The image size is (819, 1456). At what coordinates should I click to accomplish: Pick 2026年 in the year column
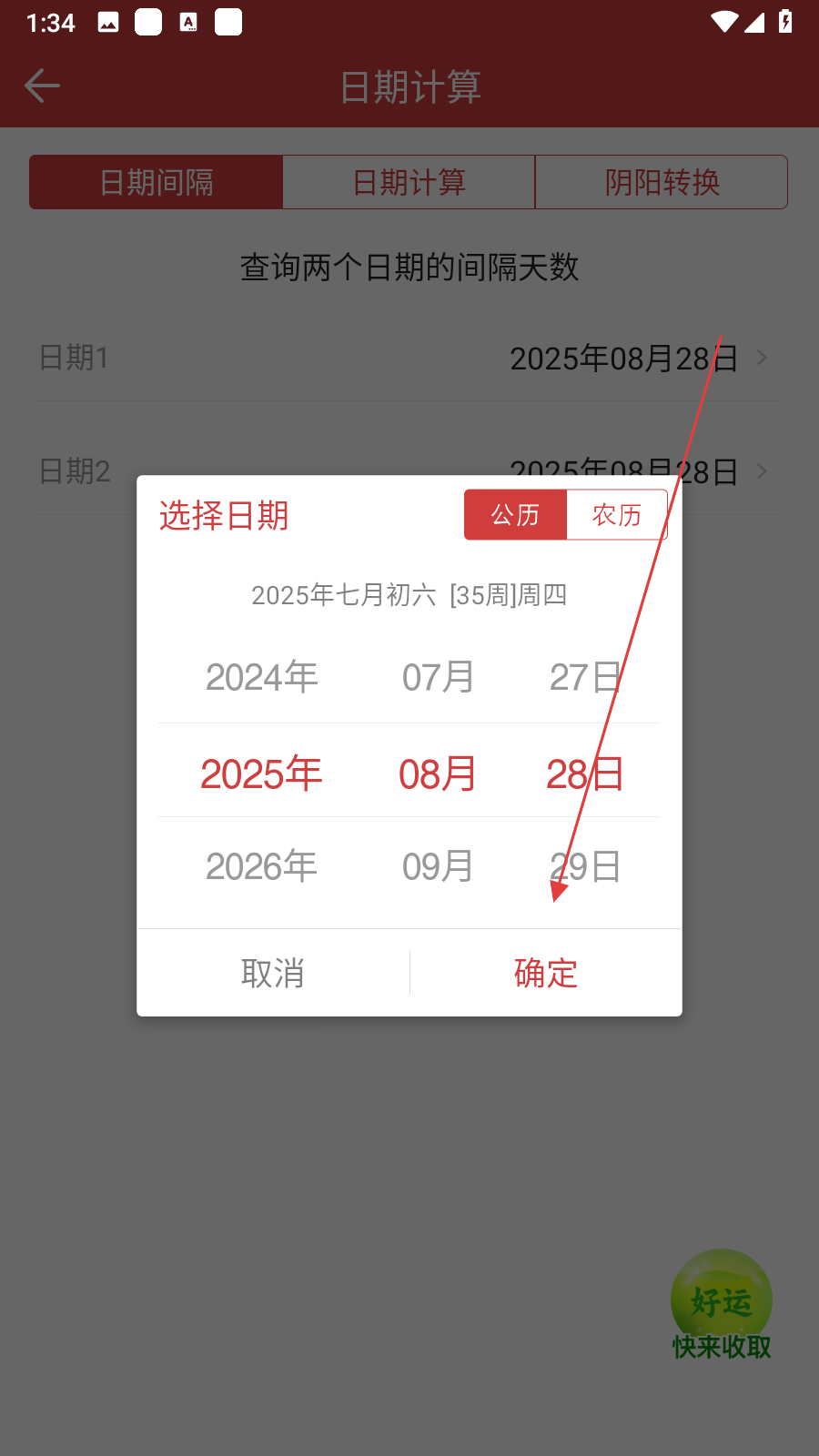click(261, 866)
